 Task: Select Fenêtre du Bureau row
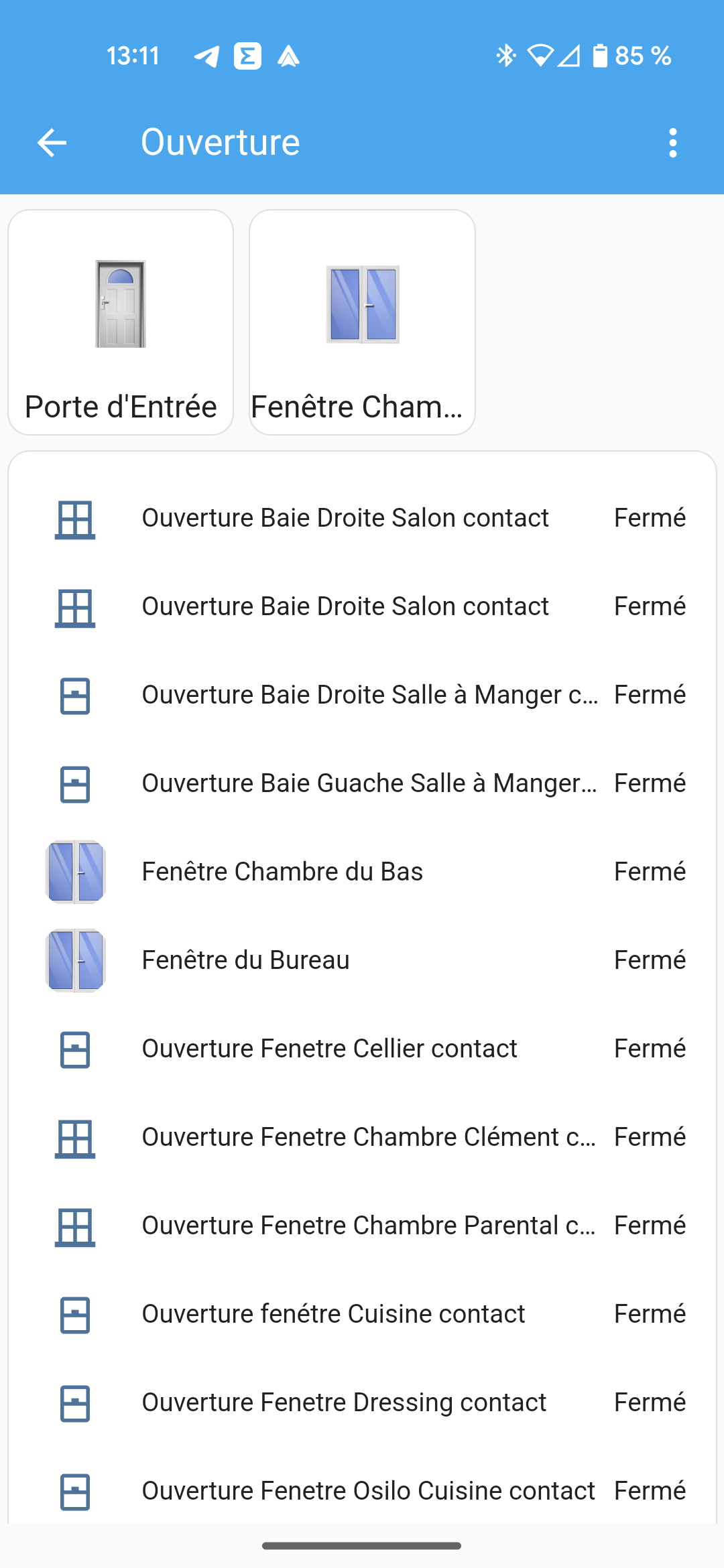tap(362, 960)
